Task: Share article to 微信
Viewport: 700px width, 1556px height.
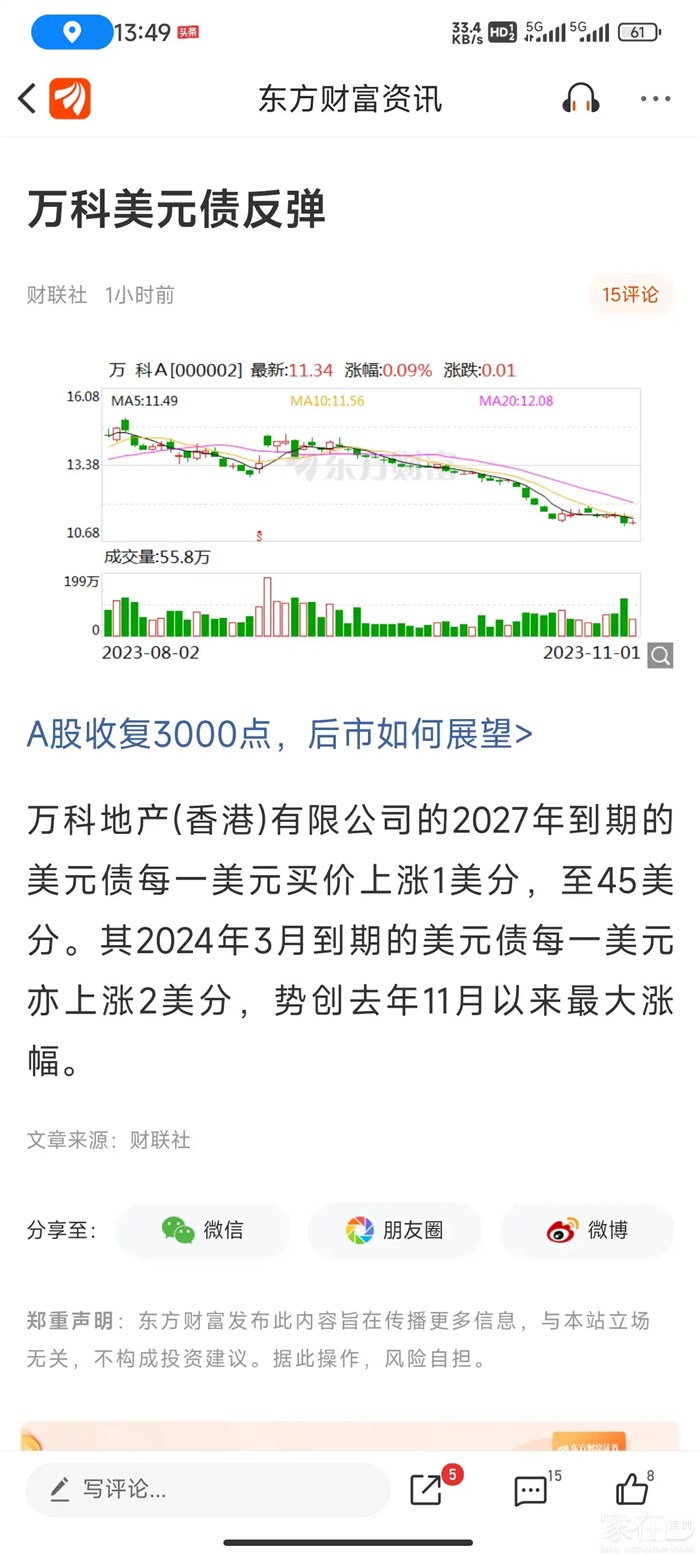Action: point(203,1230)
